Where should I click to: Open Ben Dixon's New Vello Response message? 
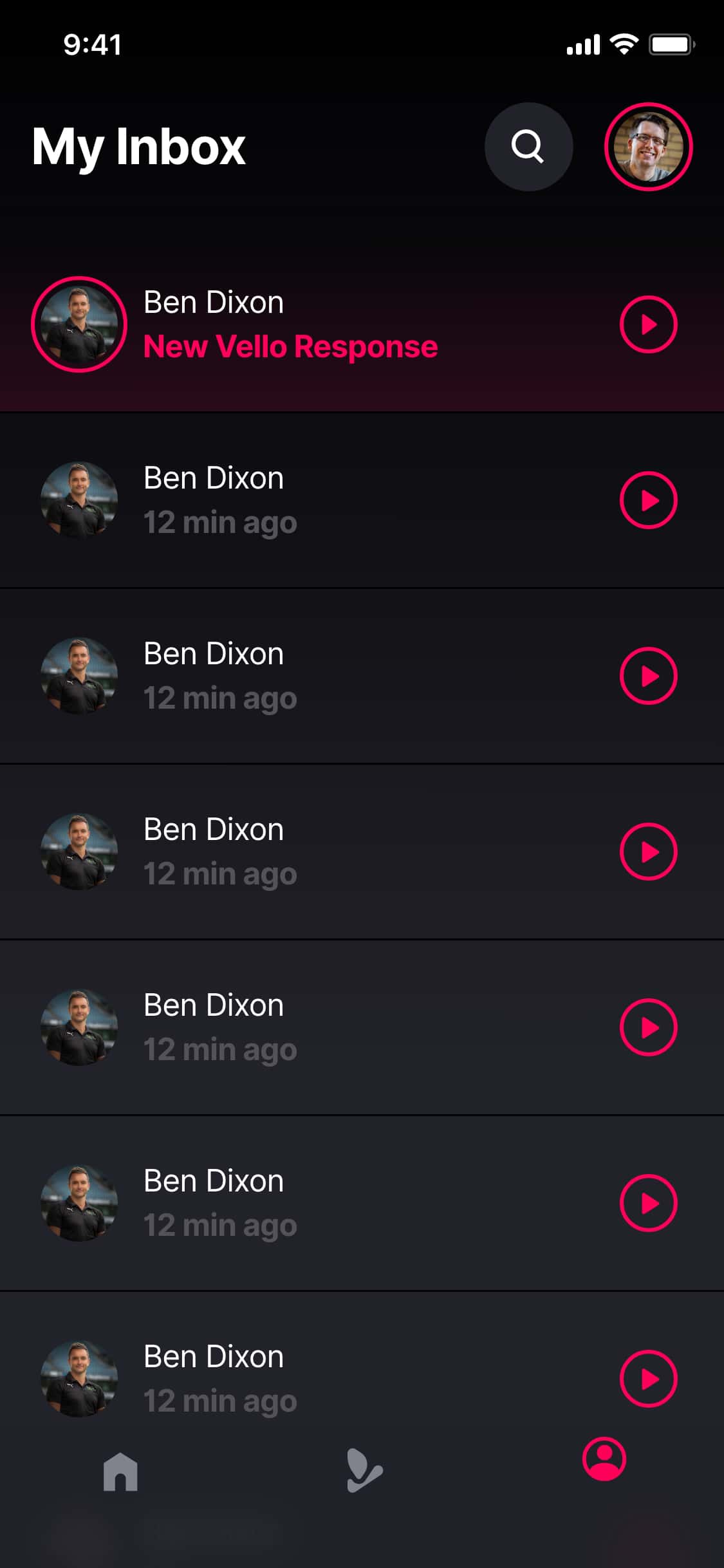pyautogui.click(x=290, y=324)
